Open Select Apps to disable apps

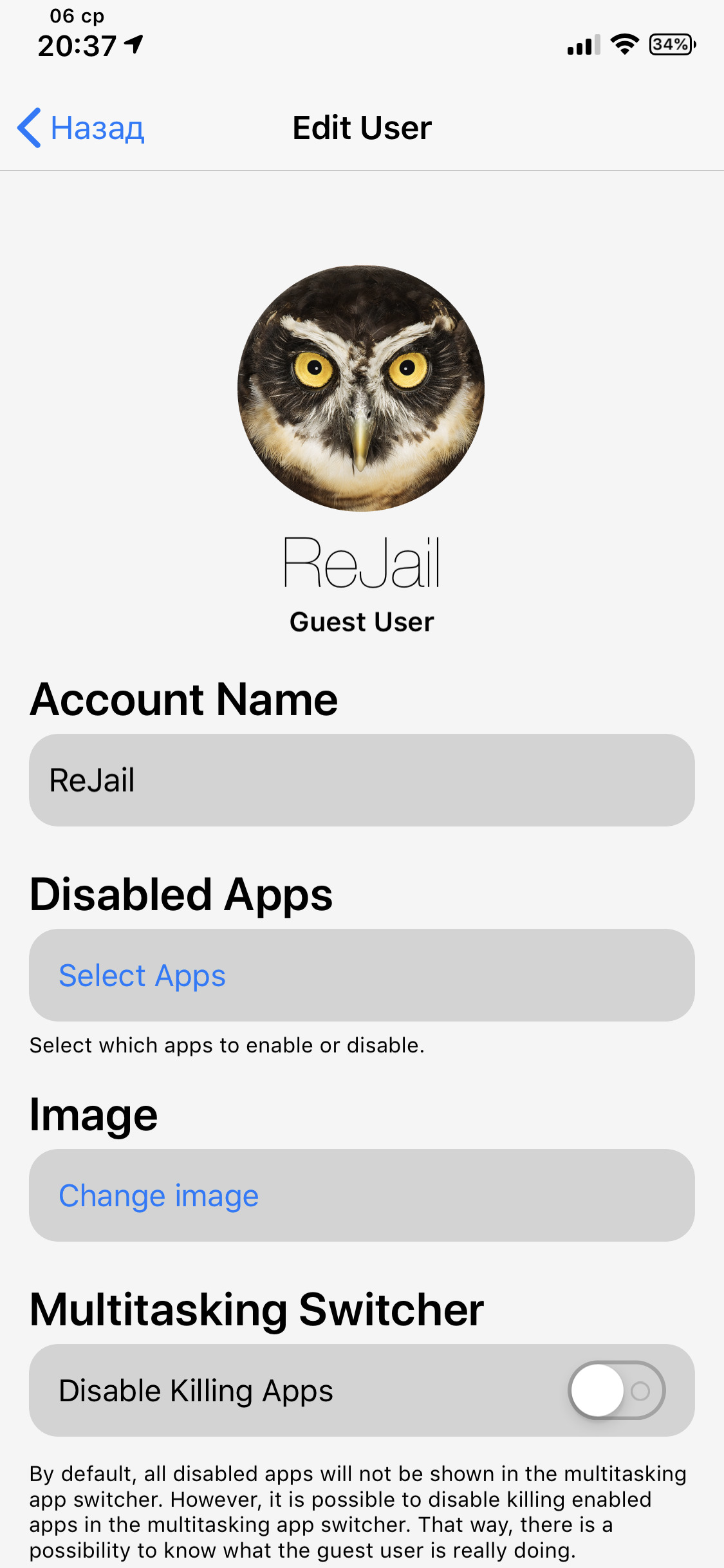click(142, 975)
